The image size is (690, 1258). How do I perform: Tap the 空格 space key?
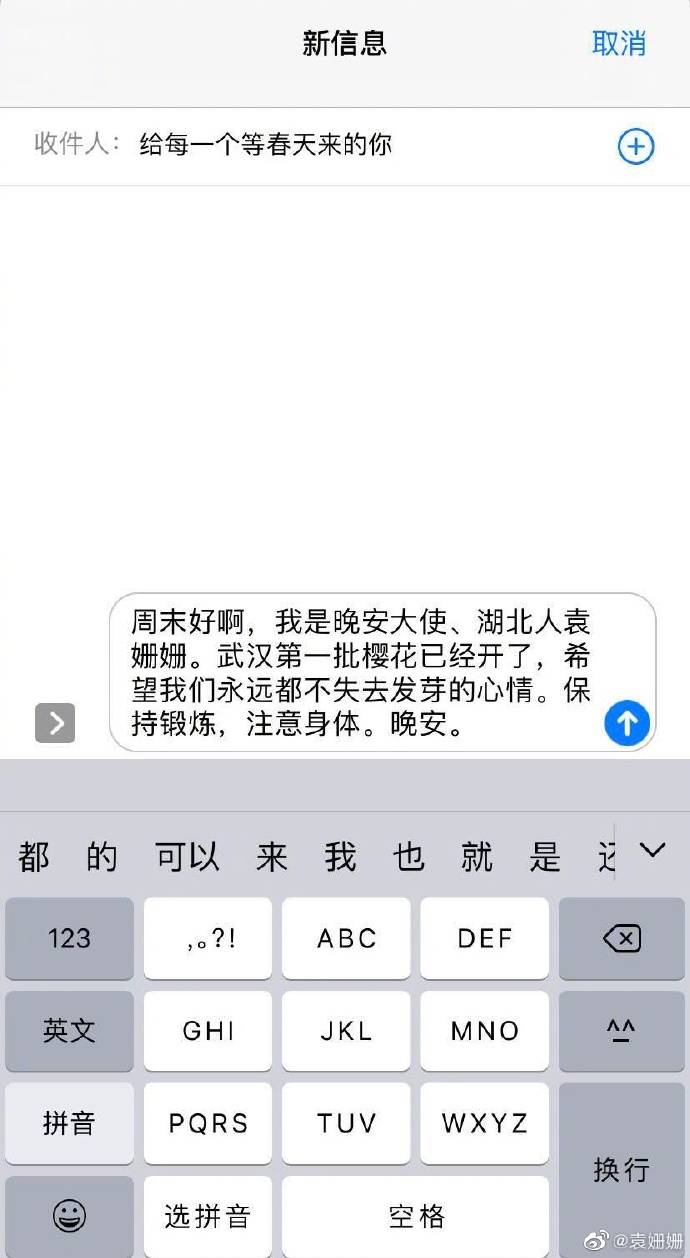(x=415, y=1216)
